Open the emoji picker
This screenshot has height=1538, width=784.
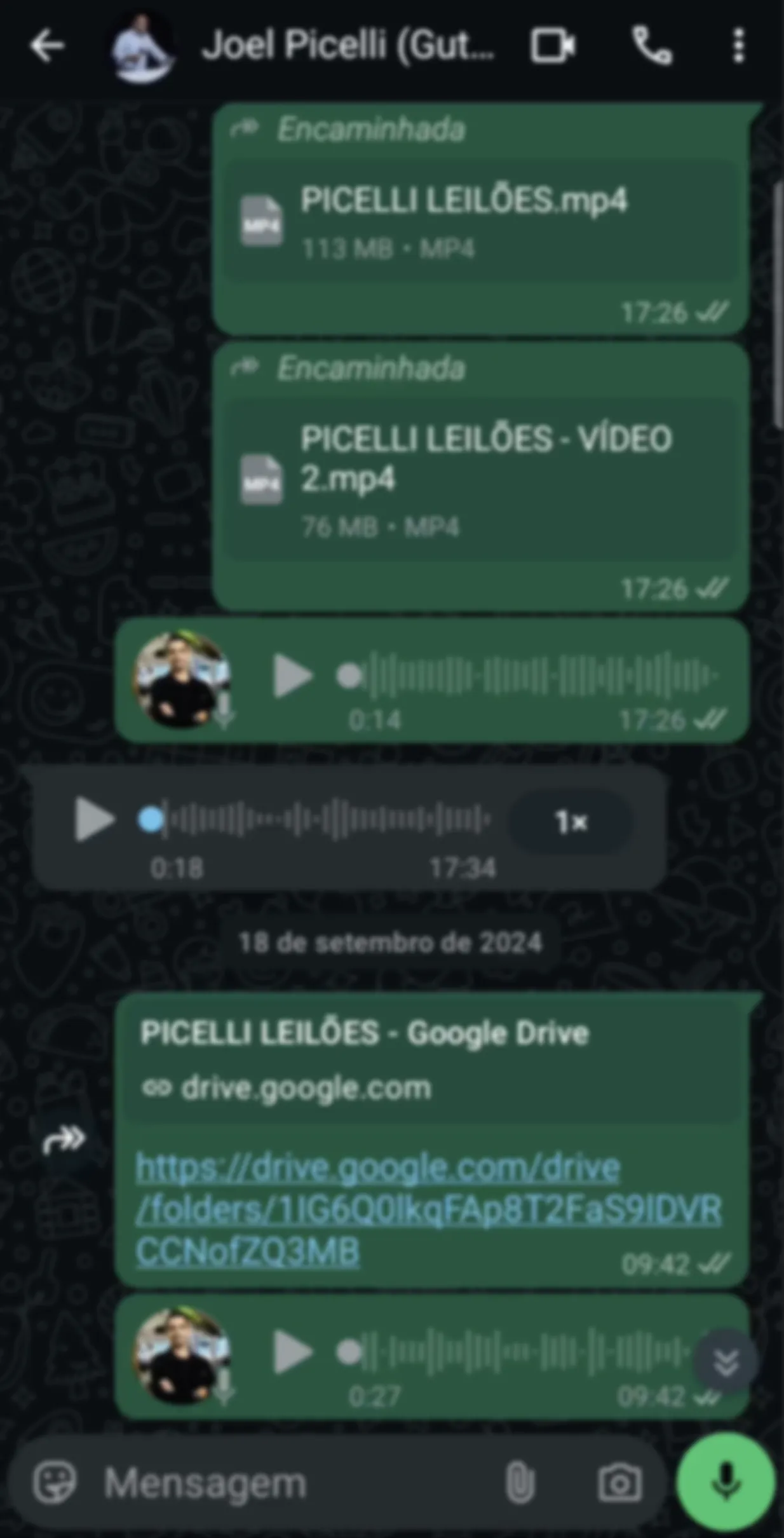[x=55, y=1483]
